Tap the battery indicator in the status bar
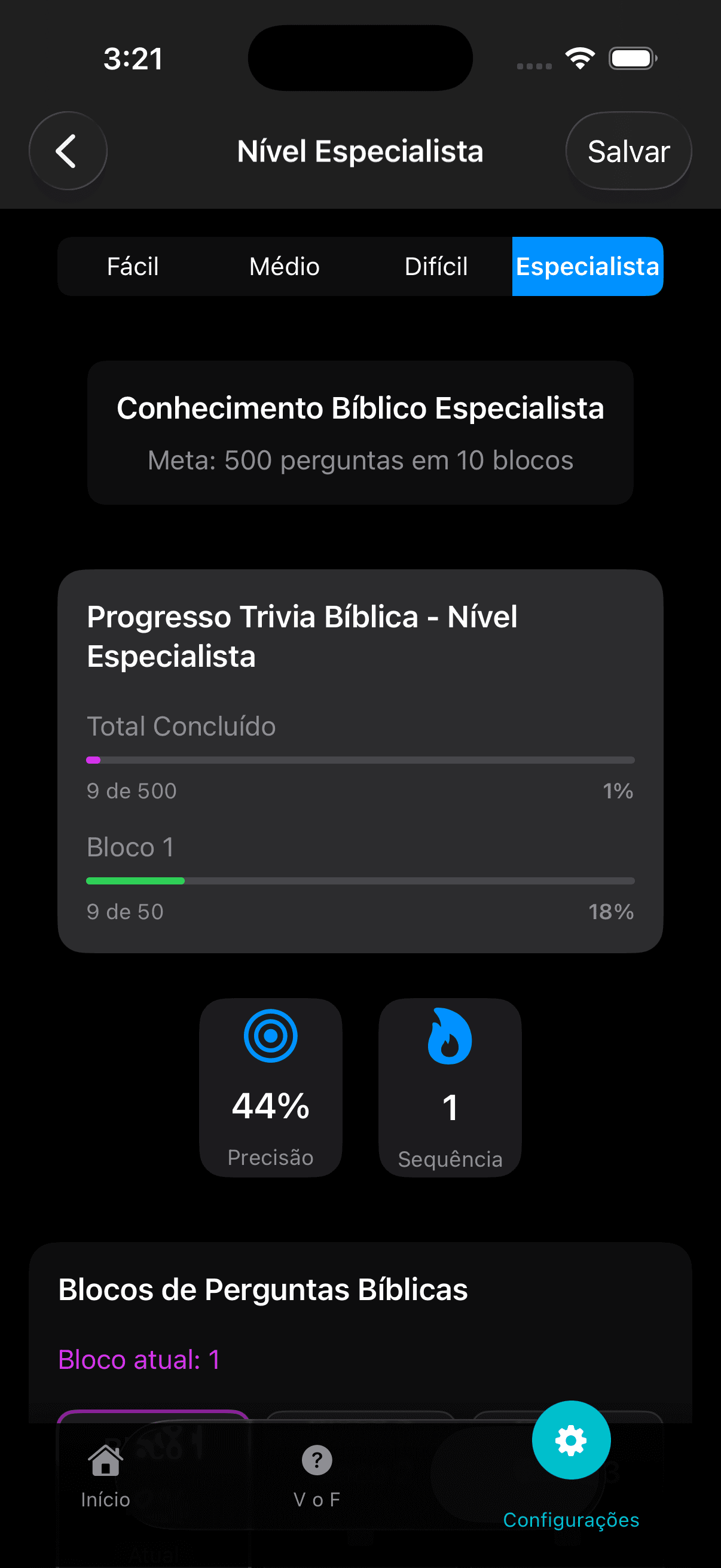This screenshot has width=721, height=1568. [x=631, y=58]
